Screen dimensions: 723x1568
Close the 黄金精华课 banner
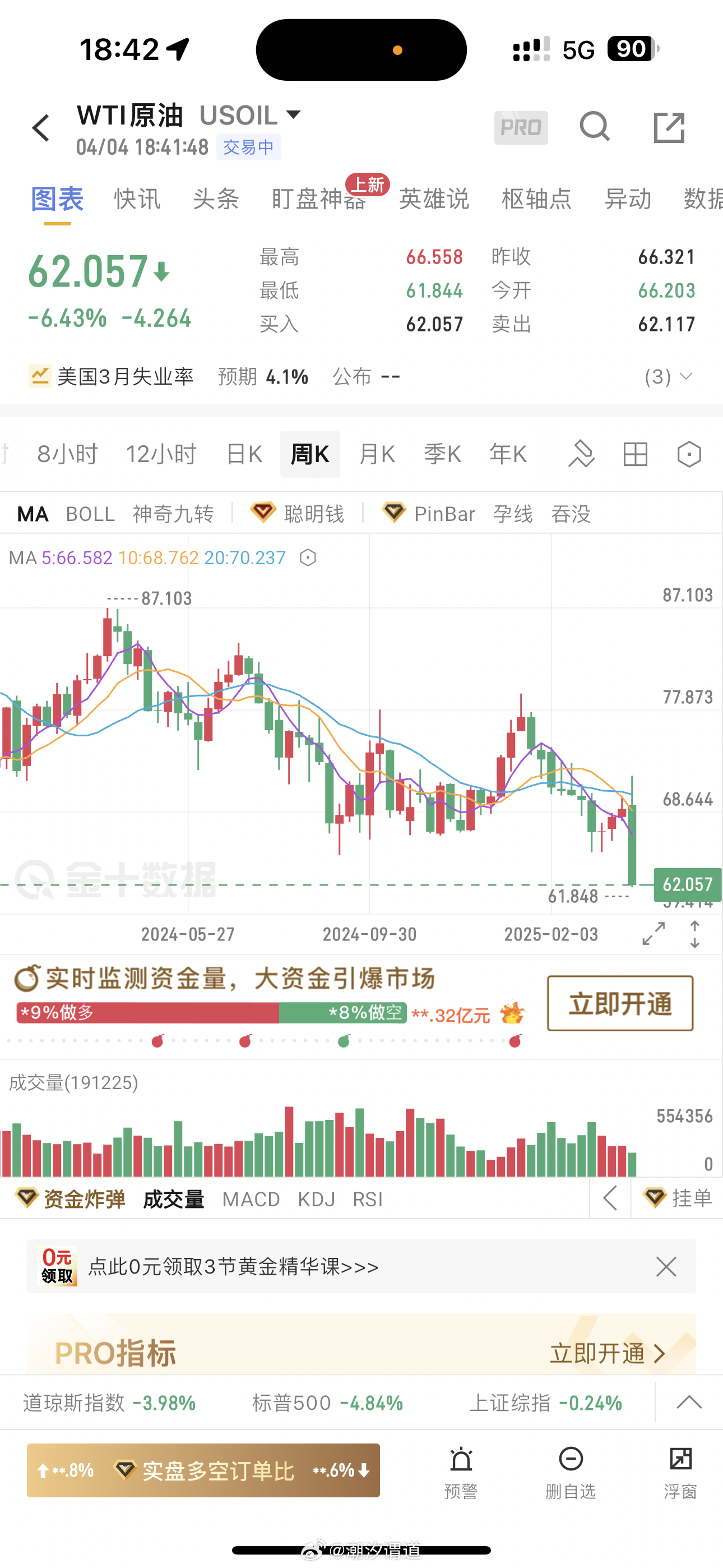coord(666,1267)
